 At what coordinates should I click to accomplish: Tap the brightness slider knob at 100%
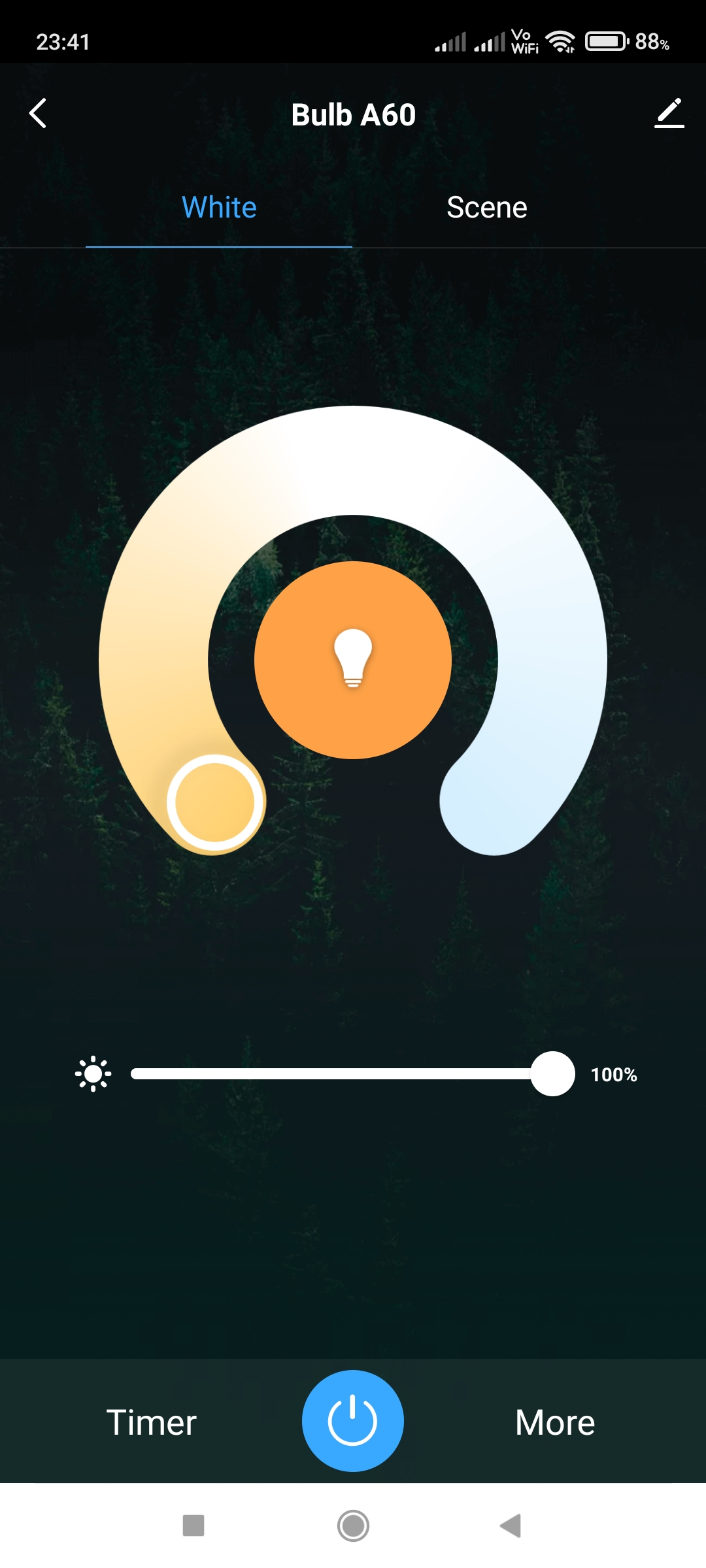552,1074
